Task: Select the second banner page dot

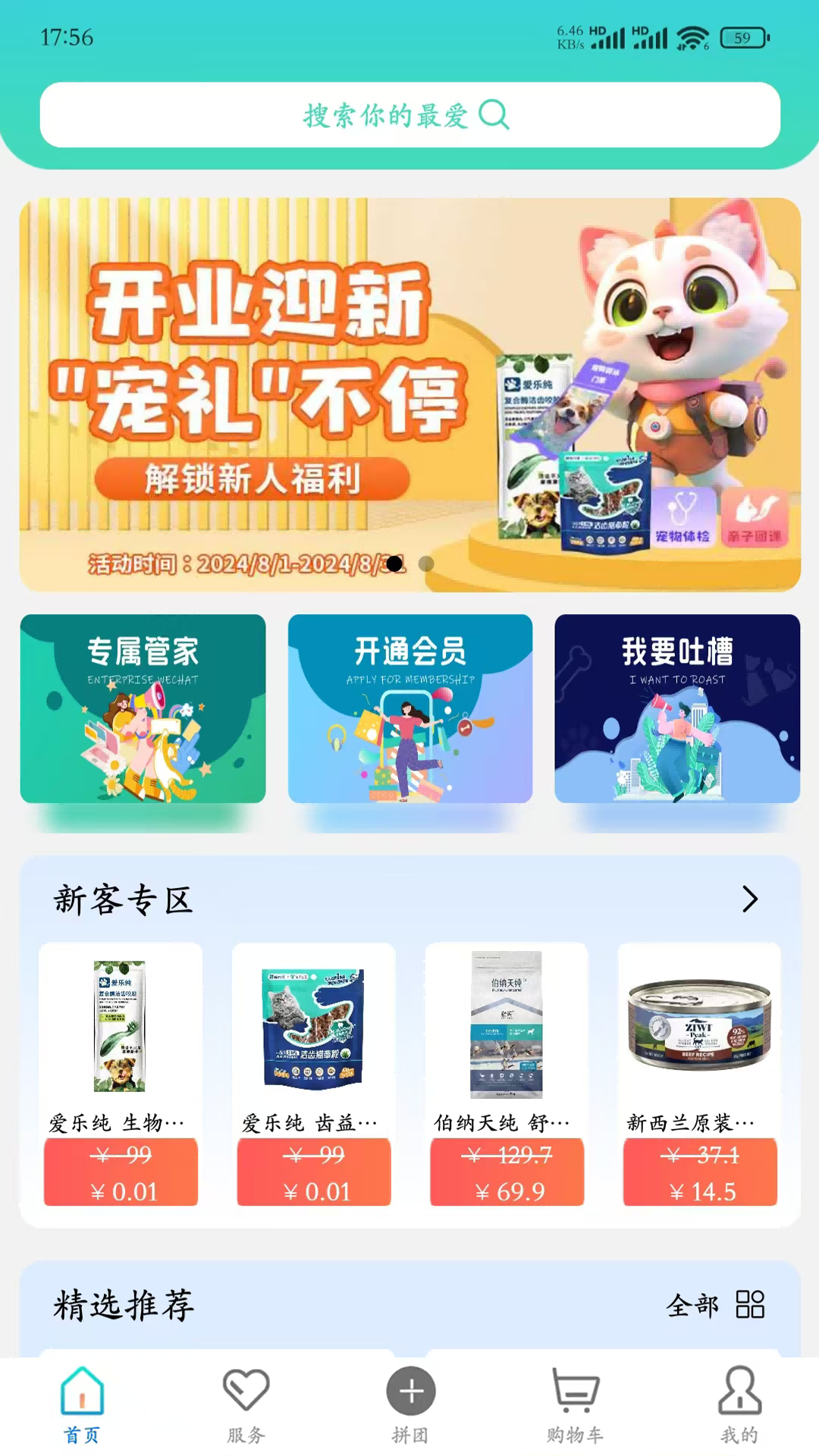Action: click(426, 563)
